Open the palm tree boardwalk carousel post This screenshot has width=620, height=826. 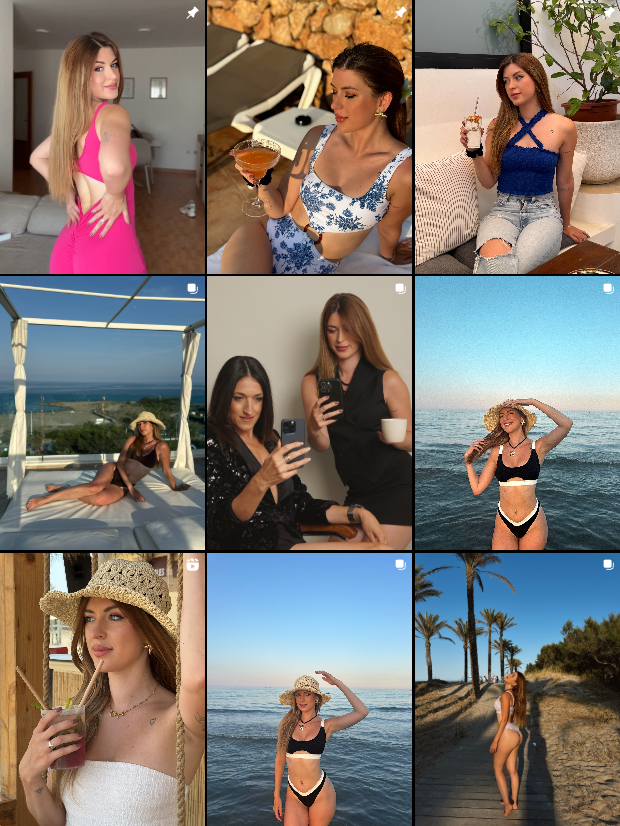click(x=517, y=690)
